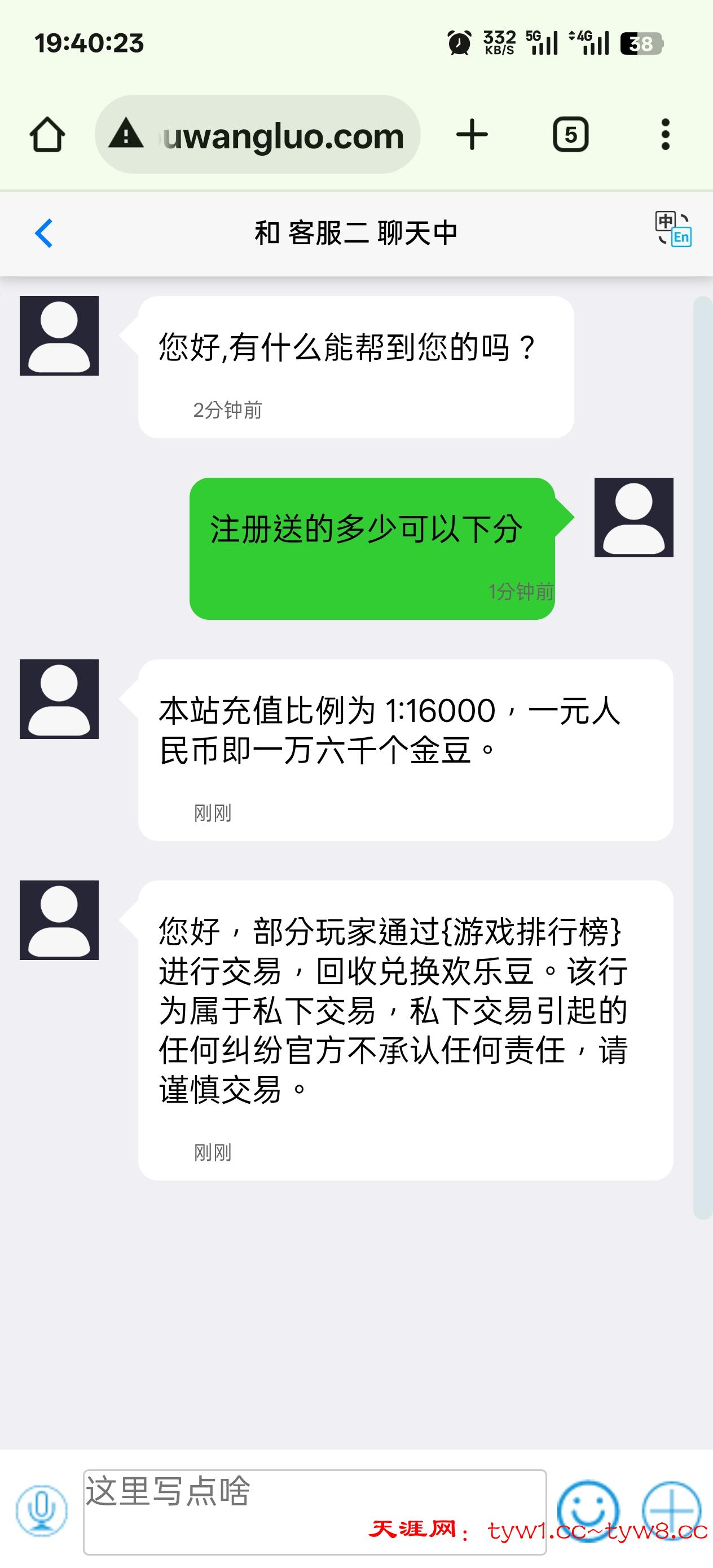The width and height of the screenshot is (713, 1568).
Task: Switch chat language with the translate icon
Action: pyautogui.click(x=673, y=229)
